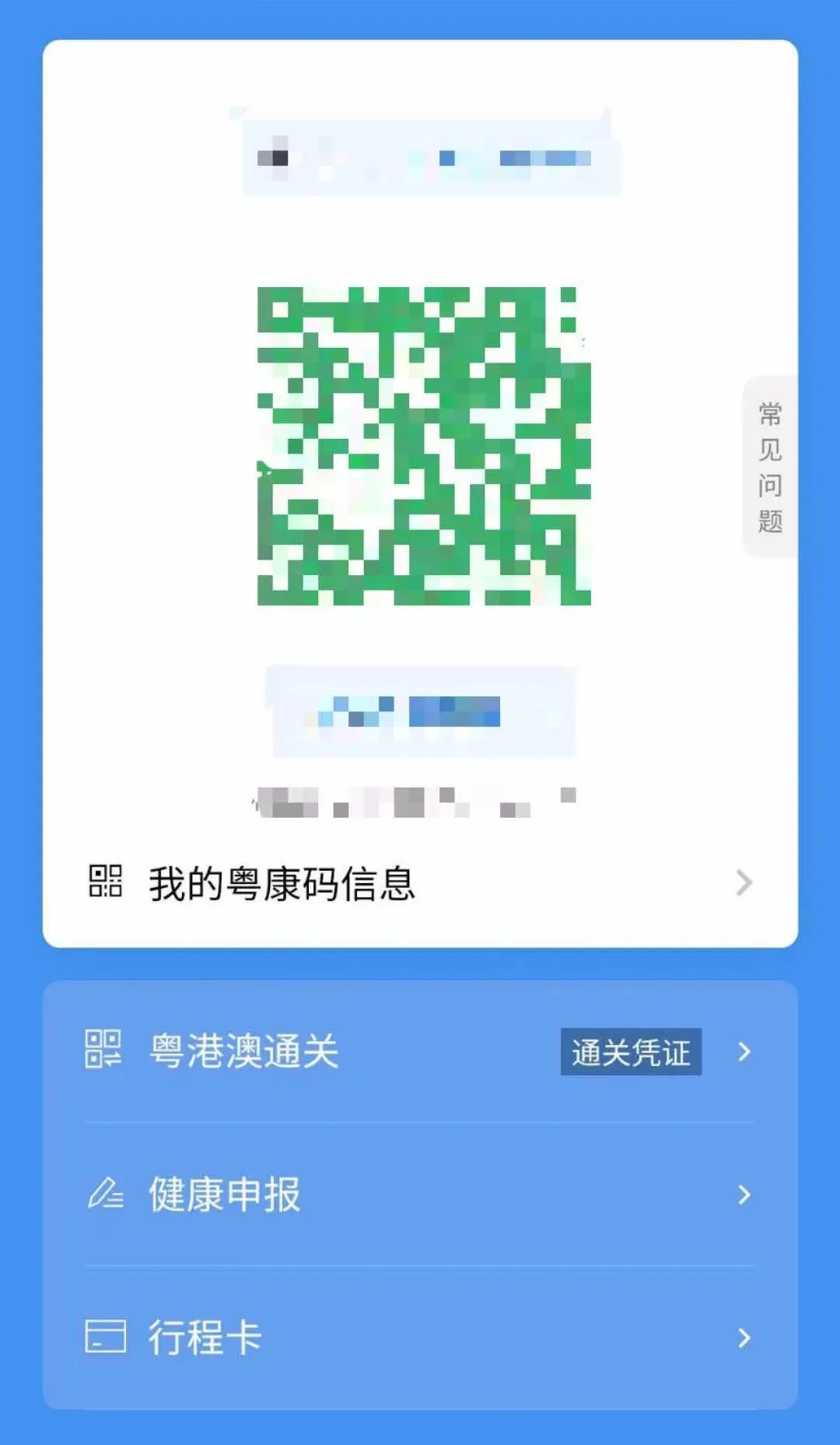The width and height of the screenshot is (840, 1445).
Task: Click the 通关凭证 badge
Action: (632, 1053)
